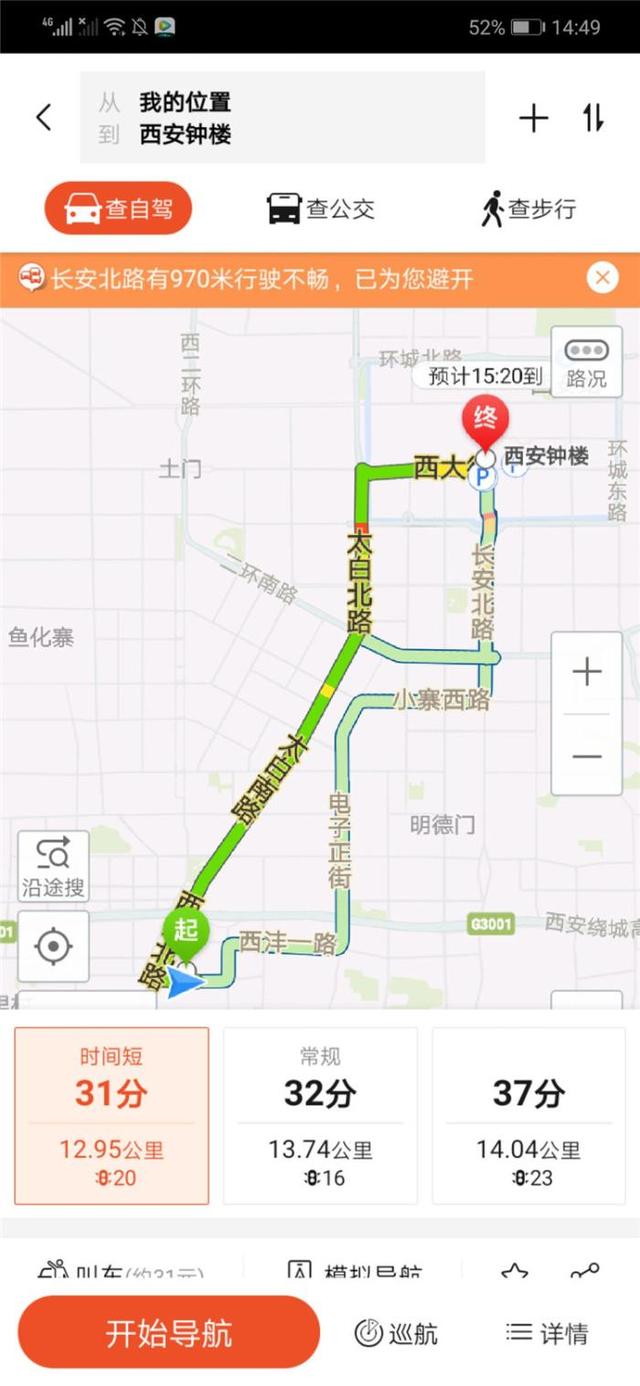Switch to the 查步行 walking tab
640x1386 pixels.
pos(528,209)
